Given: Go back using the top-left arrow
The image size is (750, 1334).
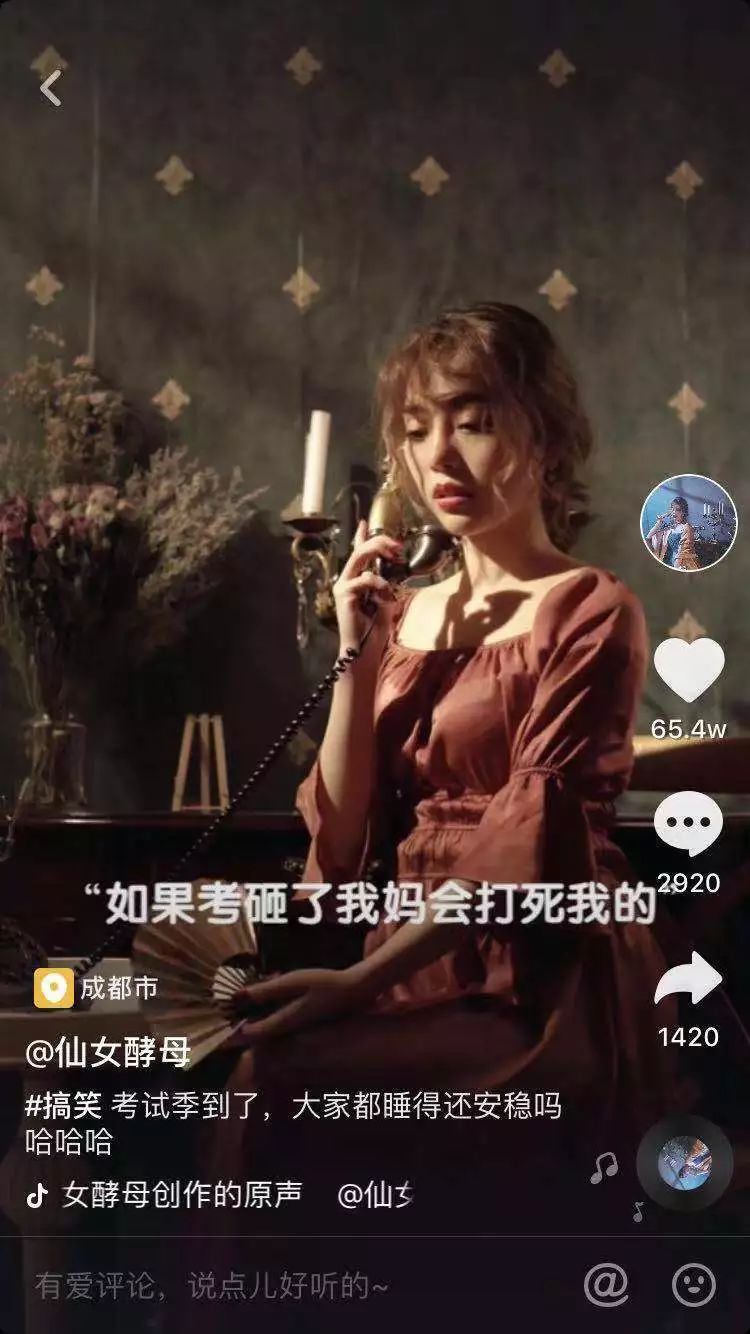Looking at the screenshot, I should [50, 88].
